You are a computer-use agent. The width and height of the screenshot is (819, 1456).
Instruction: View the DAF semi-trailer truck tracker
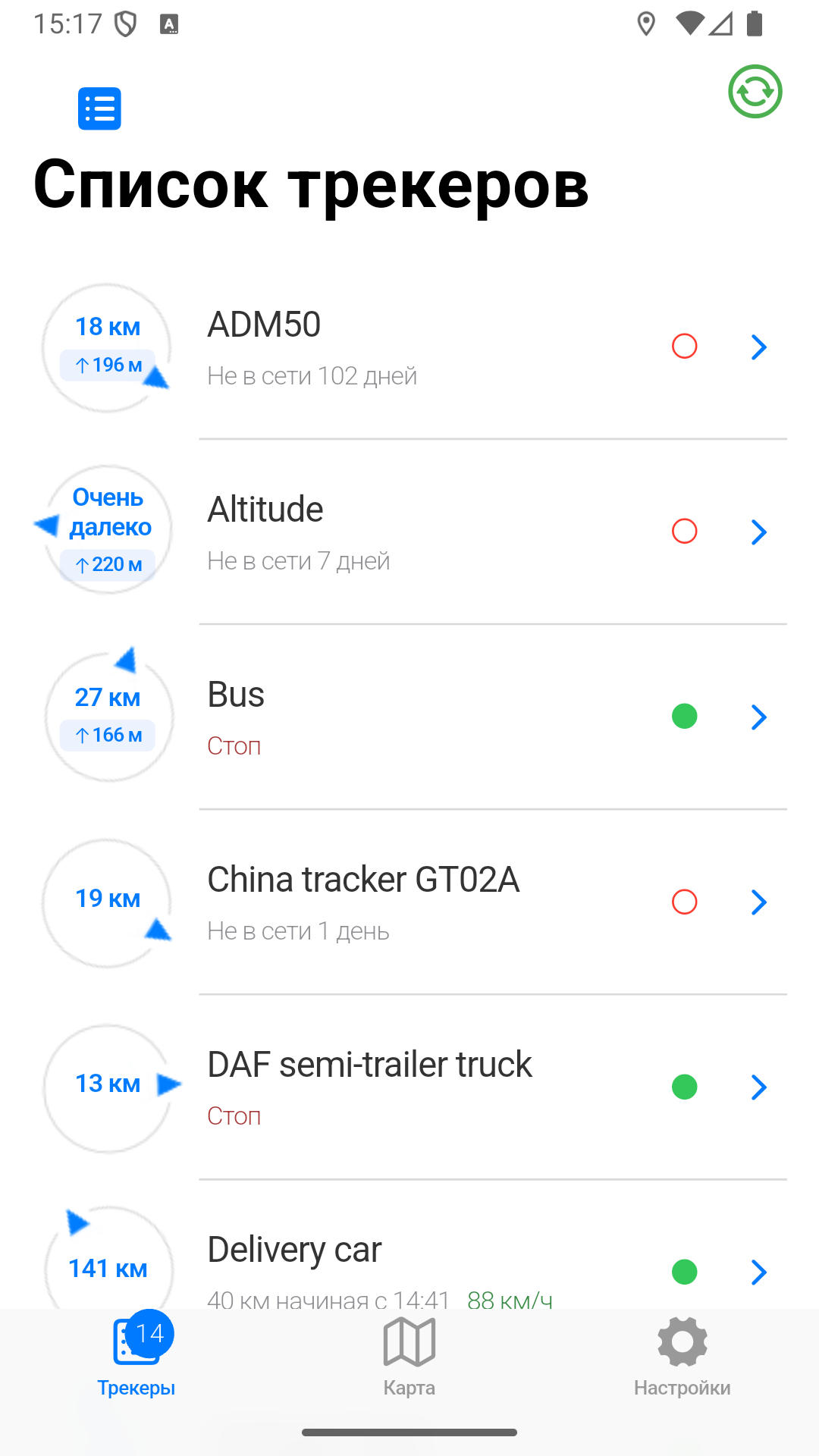coord(409,1087)
